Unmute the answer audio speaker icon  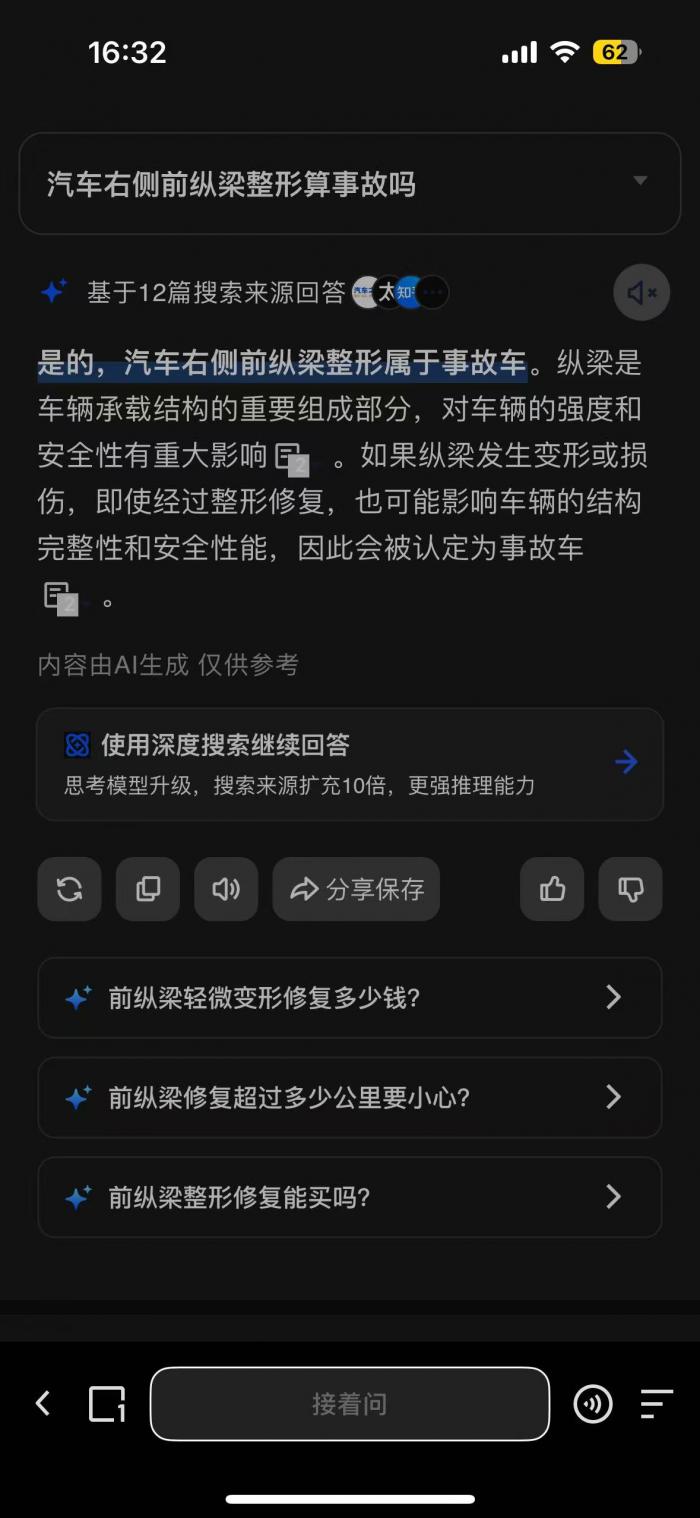point(641,292)
